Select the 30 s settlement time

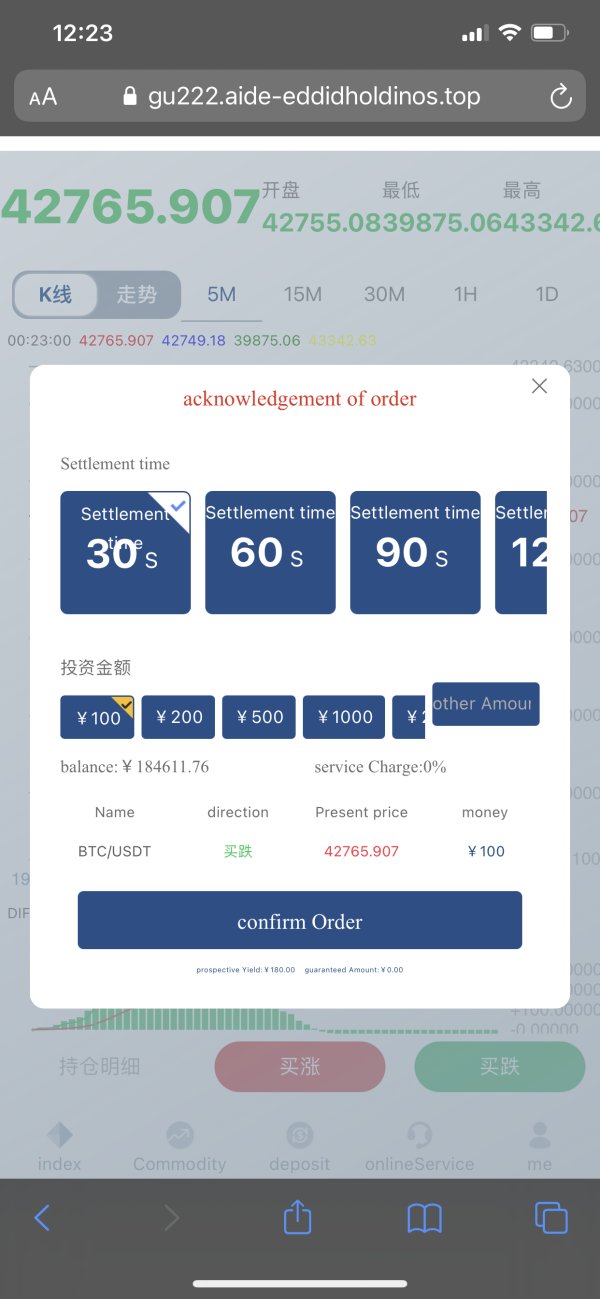click(125, 552)
